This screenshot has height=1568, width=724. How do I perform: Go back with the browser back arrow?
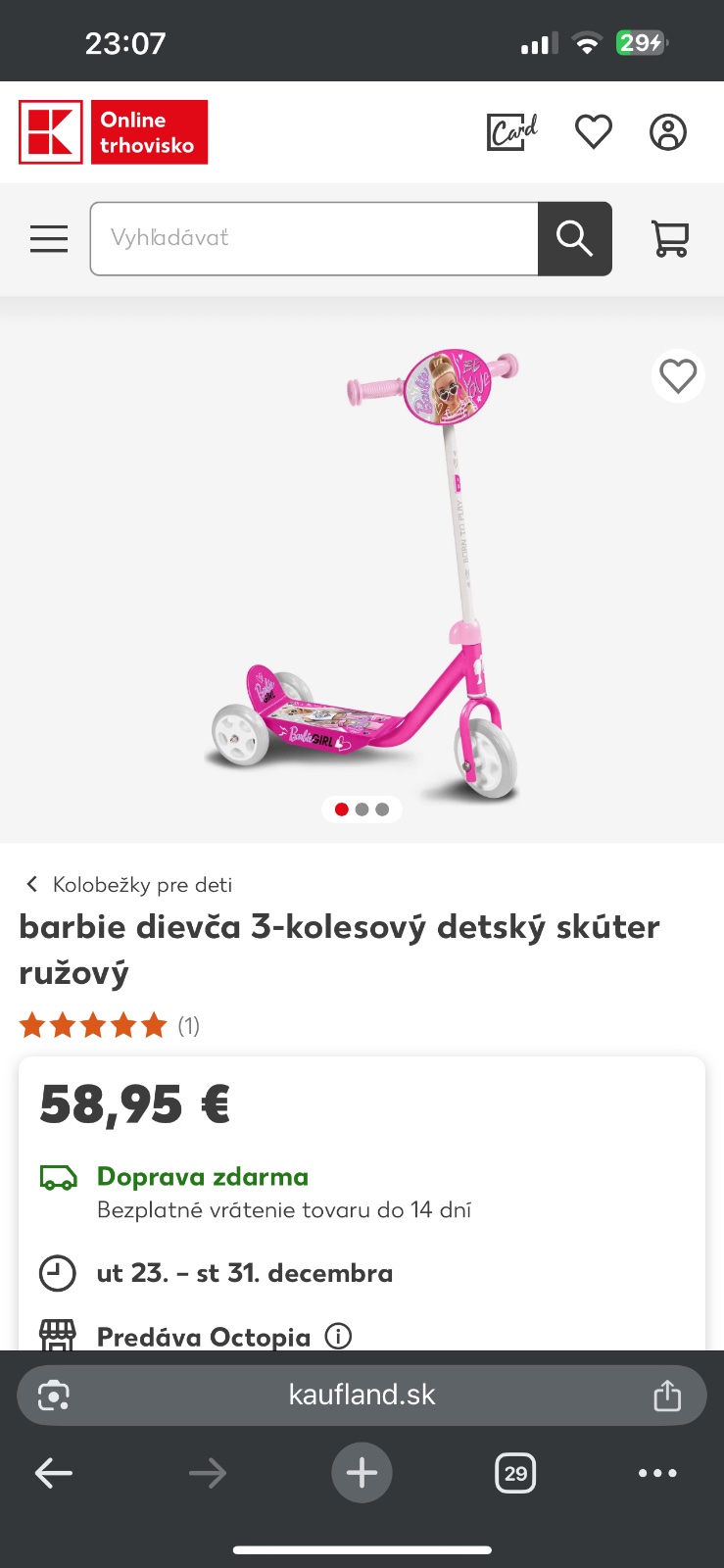tap(54, 1473)
